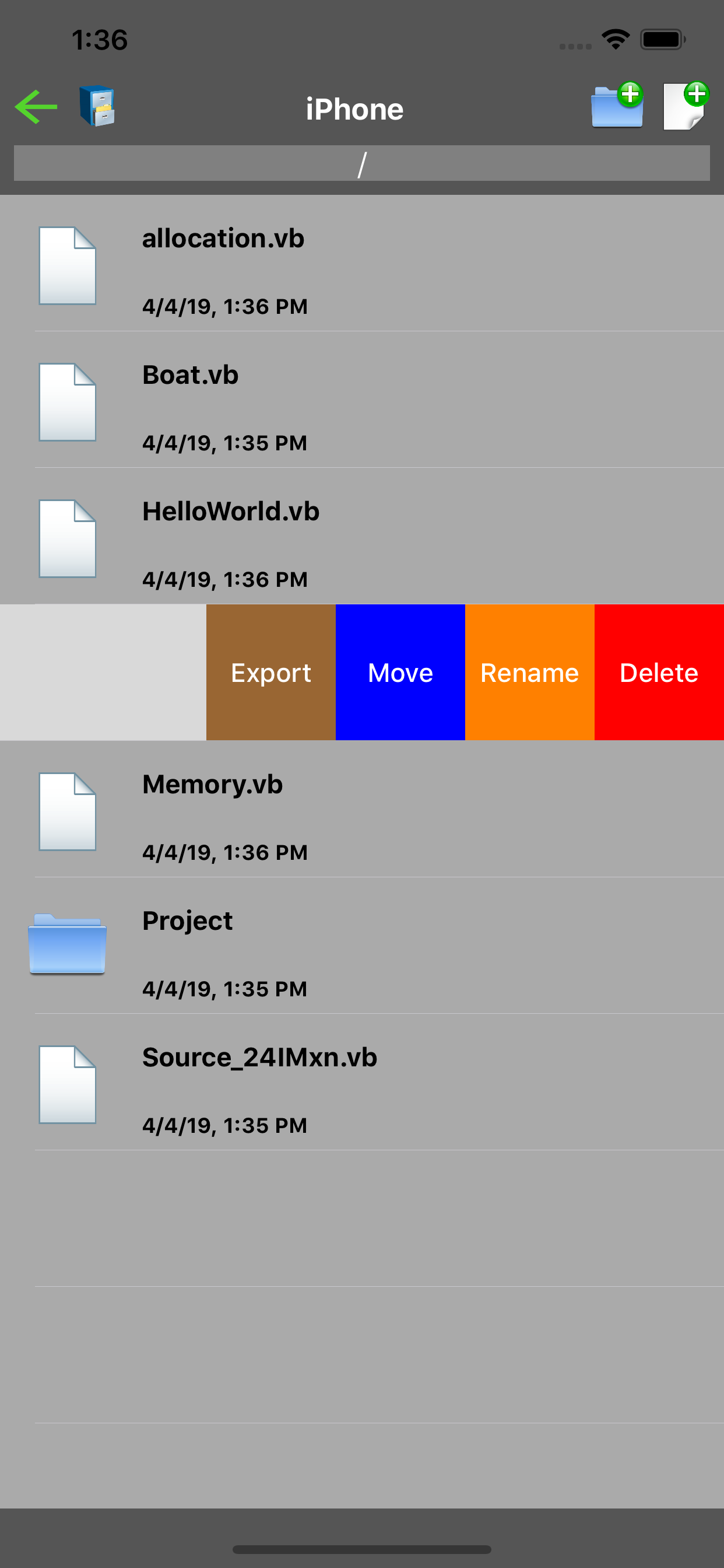The width and height of the screenshot is (724, 1568).
Task: Select the Boat.vb list entry
Action: (362, 402)
